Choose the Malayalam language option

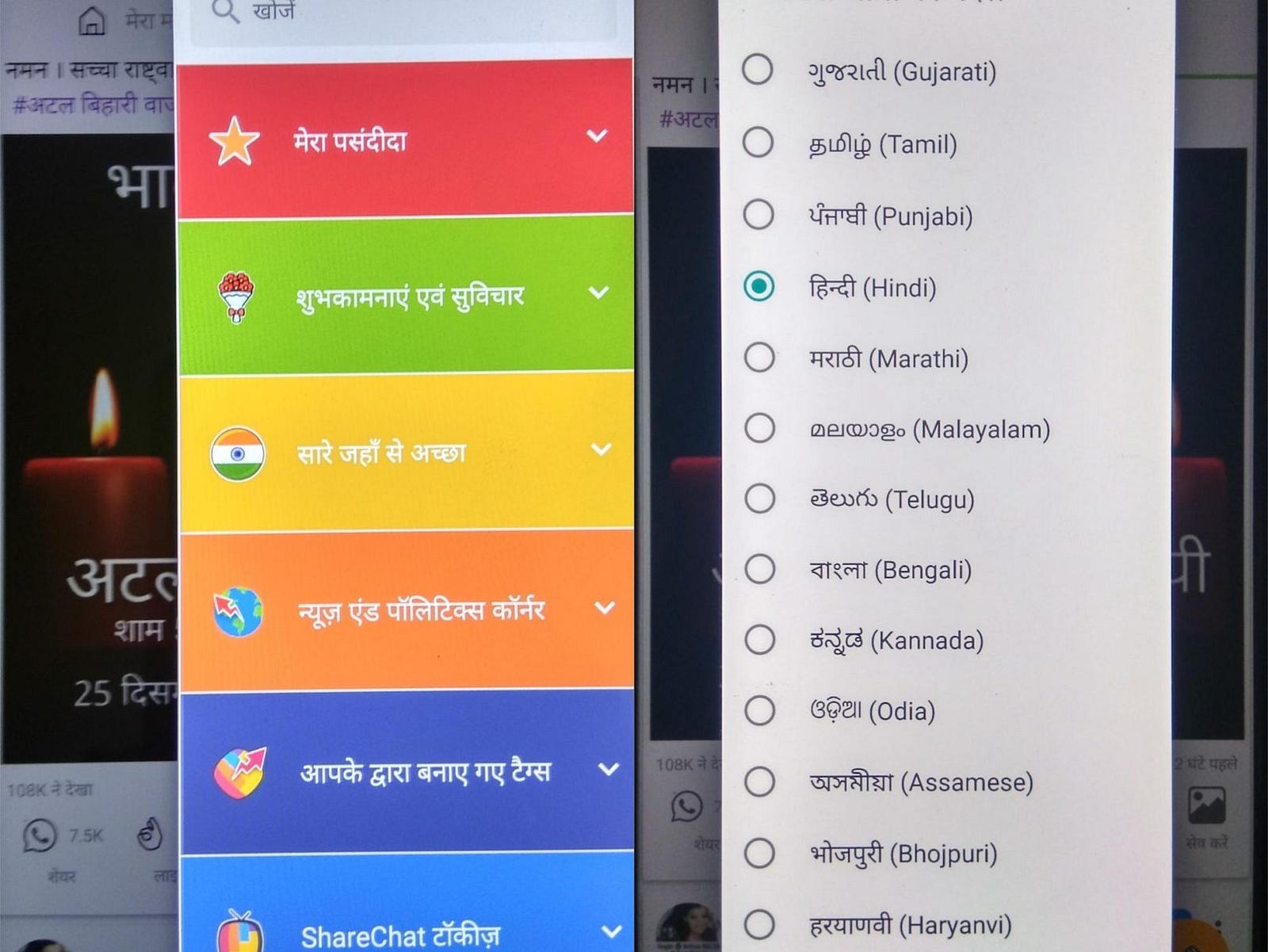759,428
